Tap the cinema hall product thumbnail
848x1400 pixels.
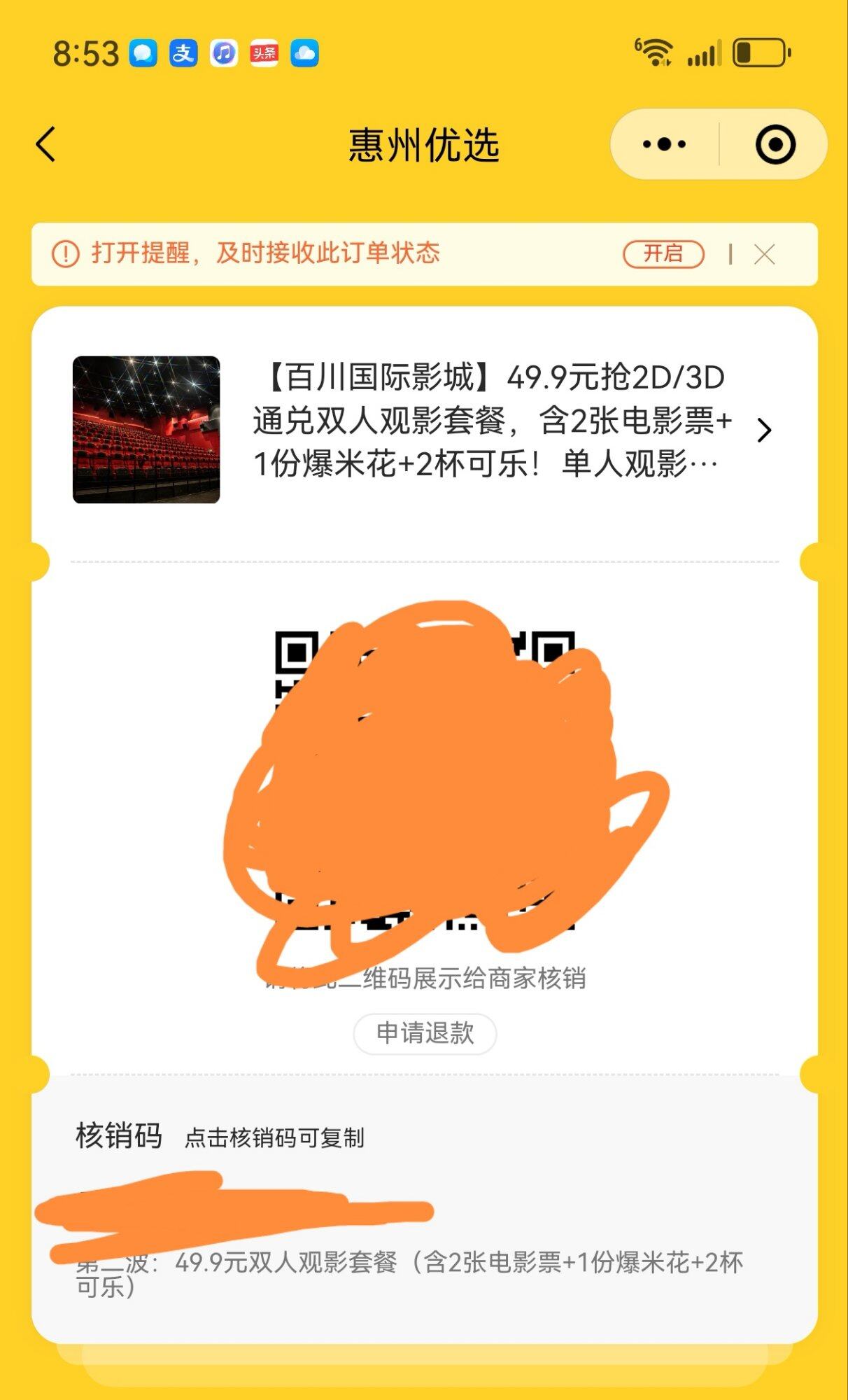tap(146, 430)
